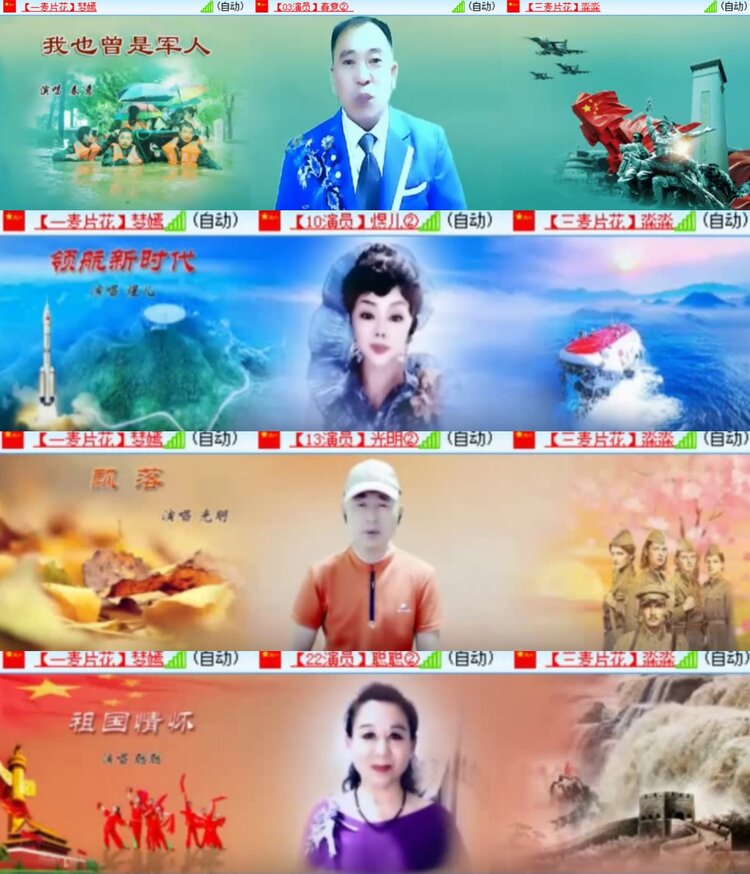The height and width of the screenshot is (874, 750).
Task: Click the signal bars icon next to 聪聪②
Action: [x=432, y=659]
